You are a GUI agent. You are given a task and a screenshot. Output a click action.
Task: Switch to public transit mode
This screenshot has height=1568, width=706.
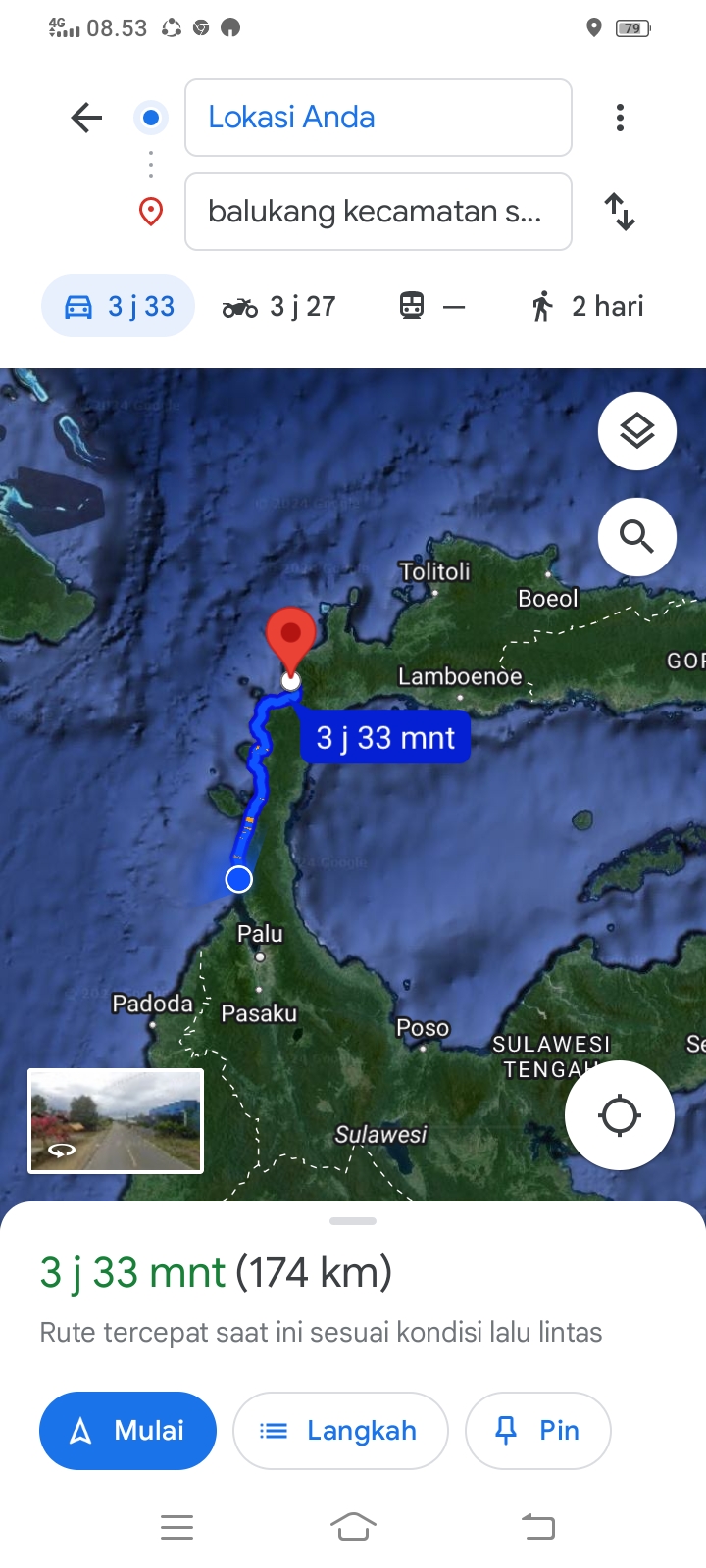pyautogui.click(x=431, y=306)
